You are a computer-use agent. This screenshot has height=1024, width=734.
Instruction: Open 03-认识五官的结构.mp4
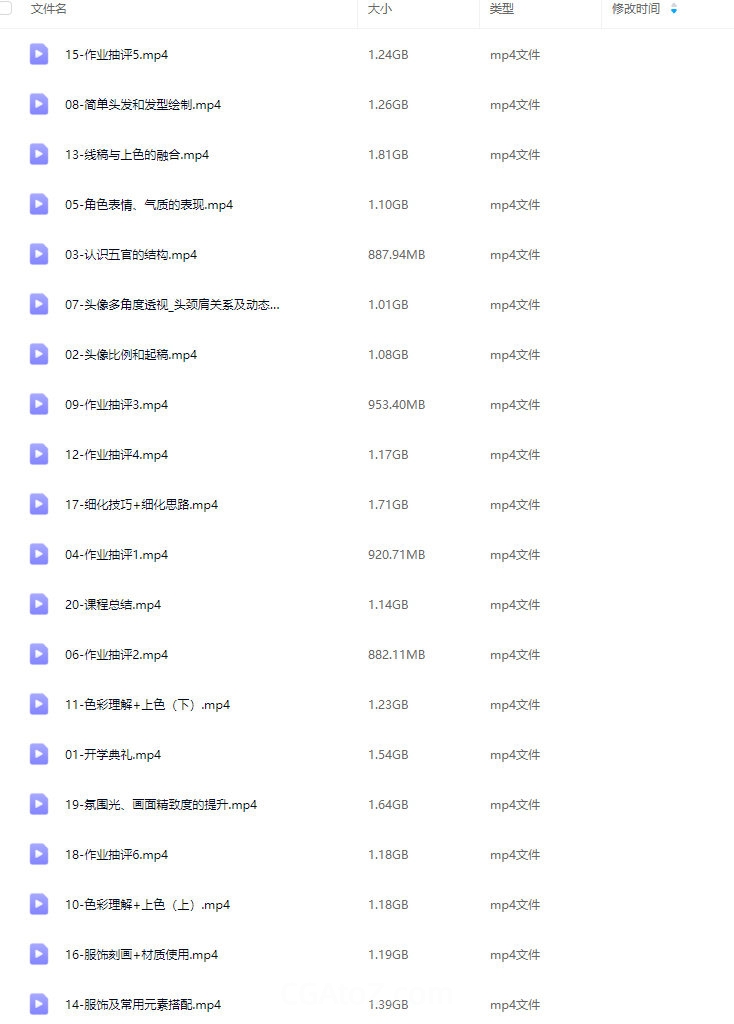[x=131, y=255]
